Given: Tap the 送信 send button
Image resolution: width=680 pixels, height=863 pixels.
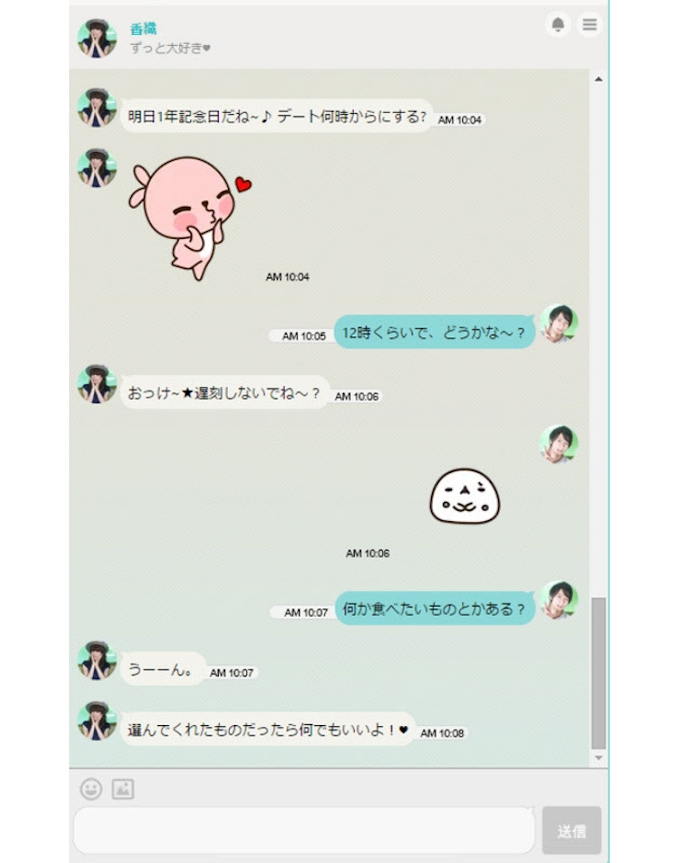Looking at the screenshot, I should point(572,831).
